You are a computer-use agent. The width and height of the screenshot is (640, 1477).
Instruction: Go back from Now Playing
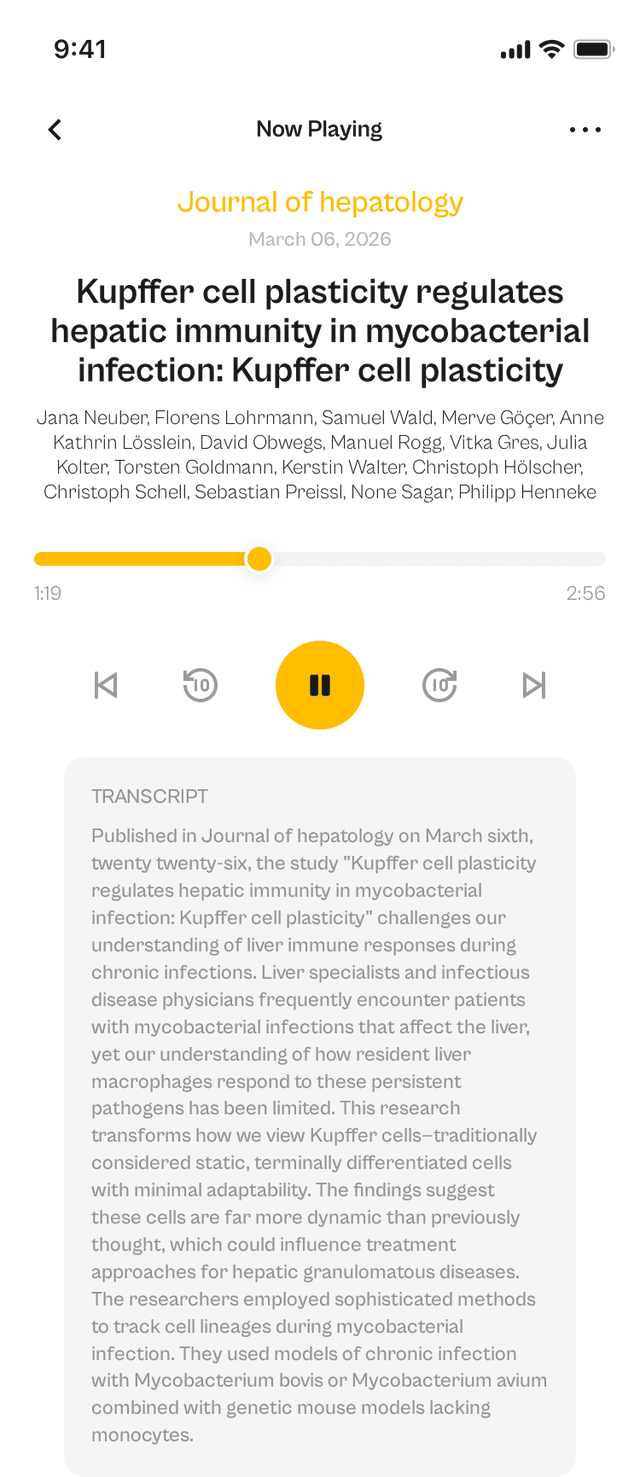pos(55,129)
